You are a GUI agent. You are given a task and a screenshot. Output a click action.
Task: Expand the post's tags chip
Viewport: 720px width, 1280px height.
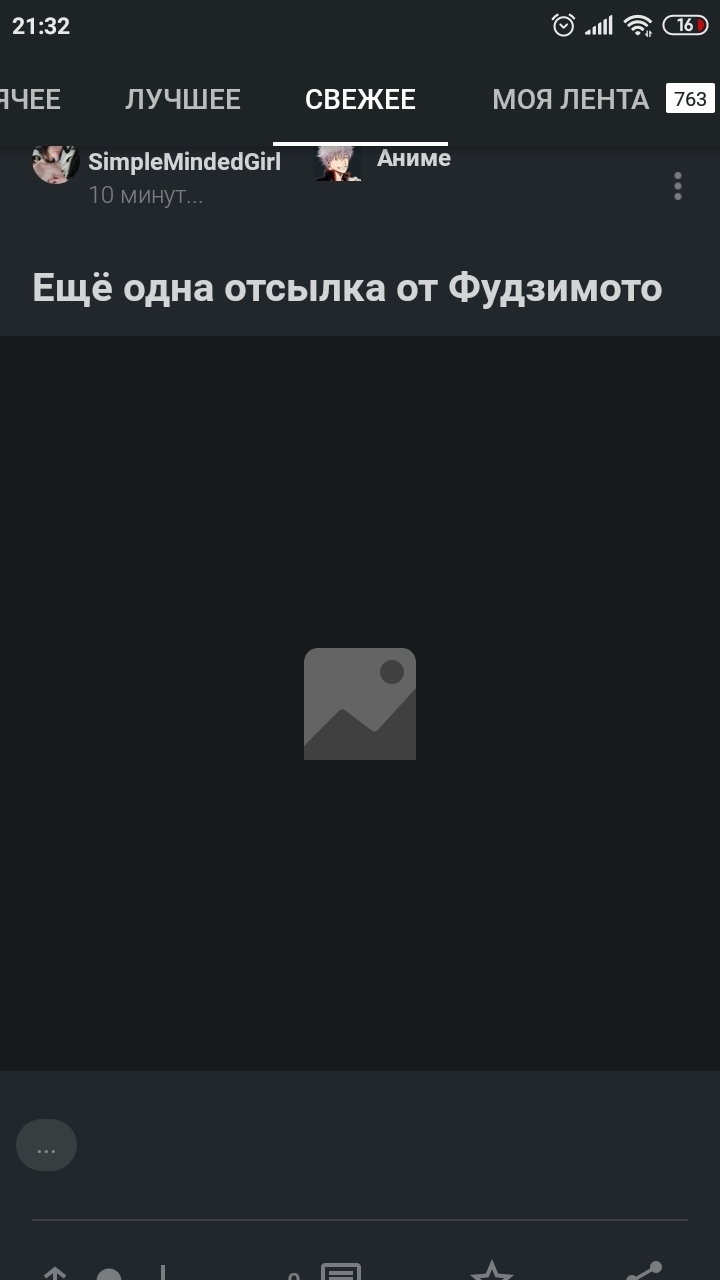click(46, 1146)
